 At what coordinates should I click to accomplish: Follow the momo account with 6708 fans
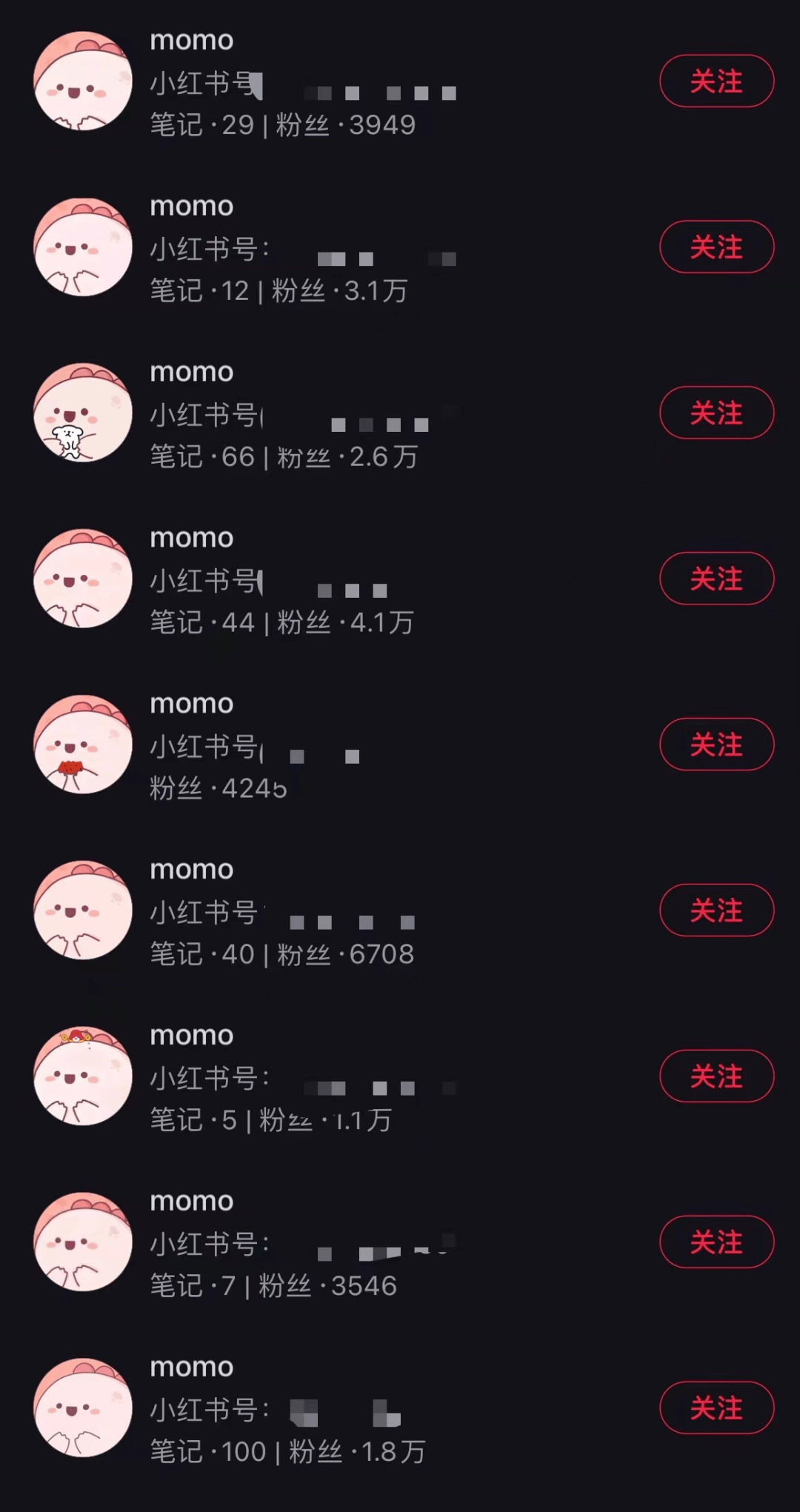coord(716,912)
